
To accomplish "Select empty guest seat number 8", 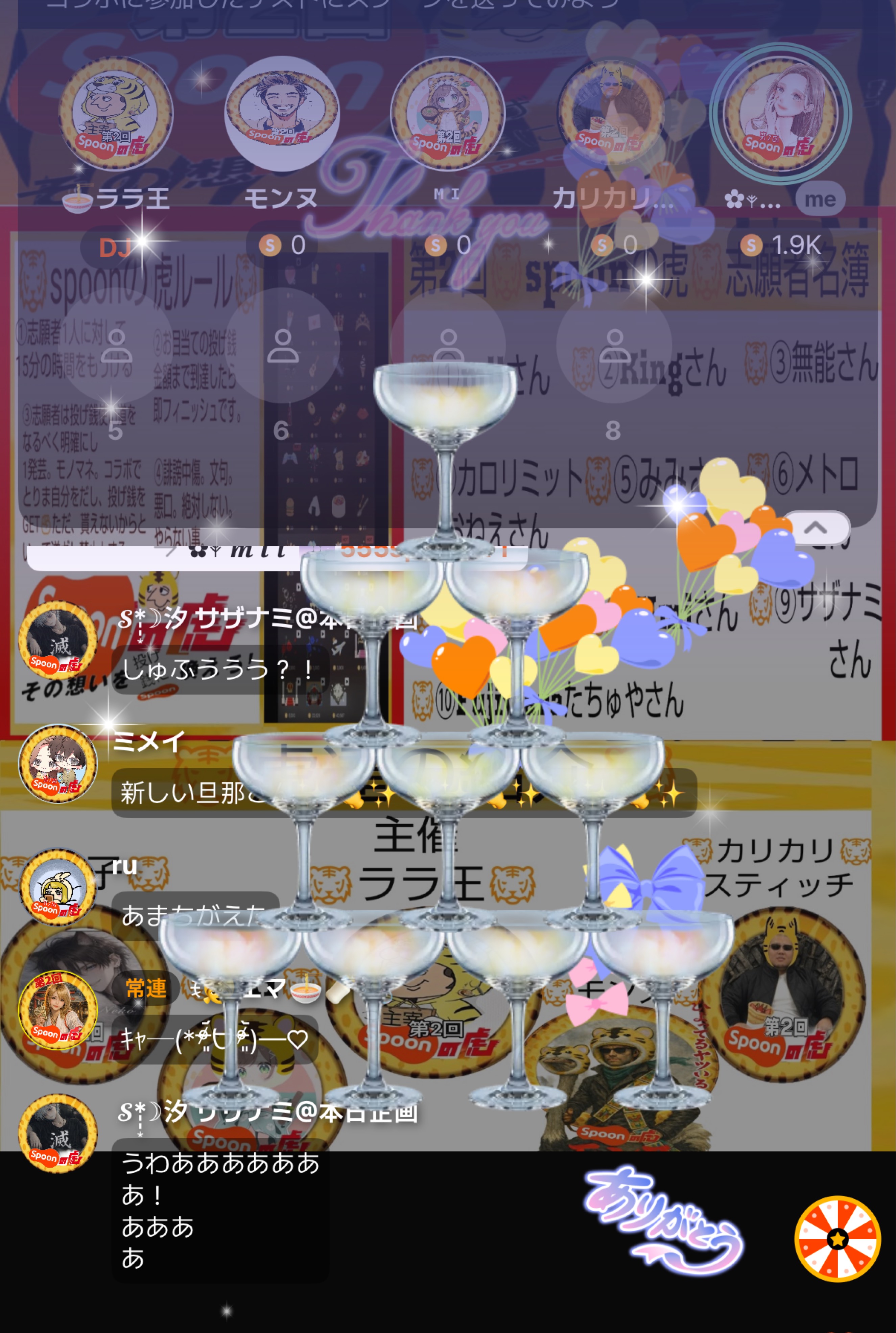I will [614, 346].
